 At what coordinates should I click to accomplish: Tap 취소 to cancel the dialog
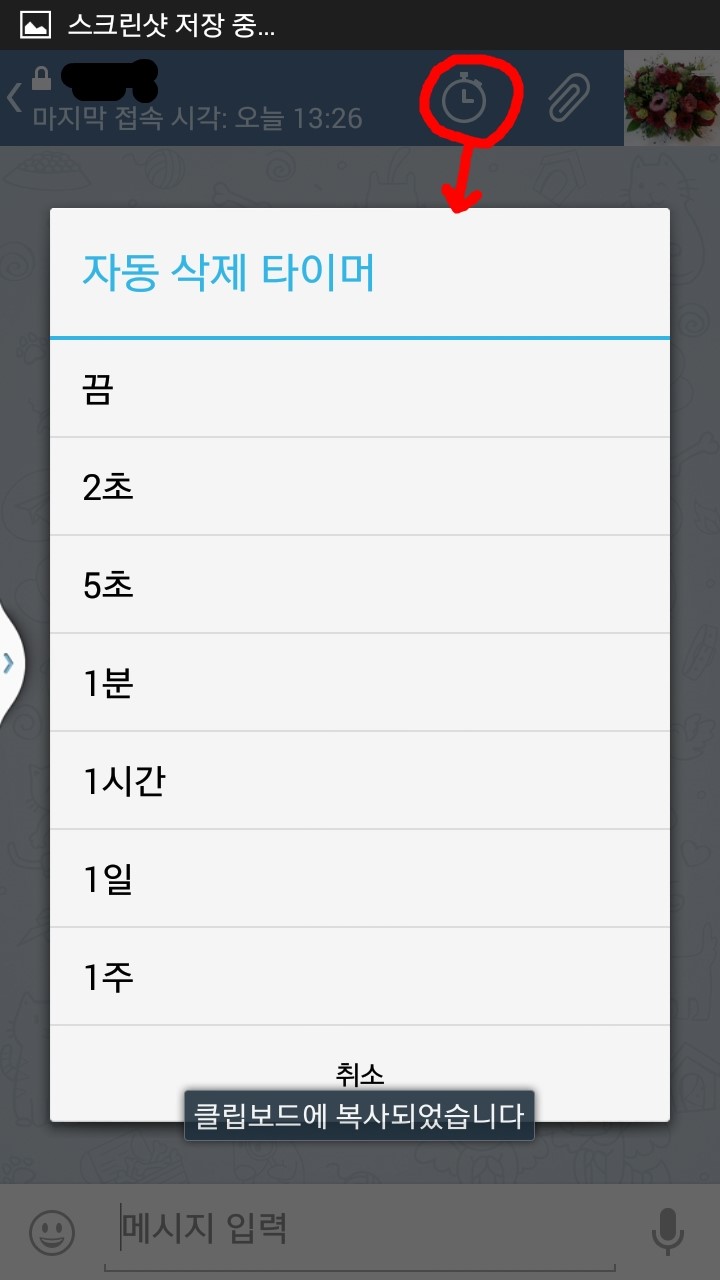[x=360, y=1073]
